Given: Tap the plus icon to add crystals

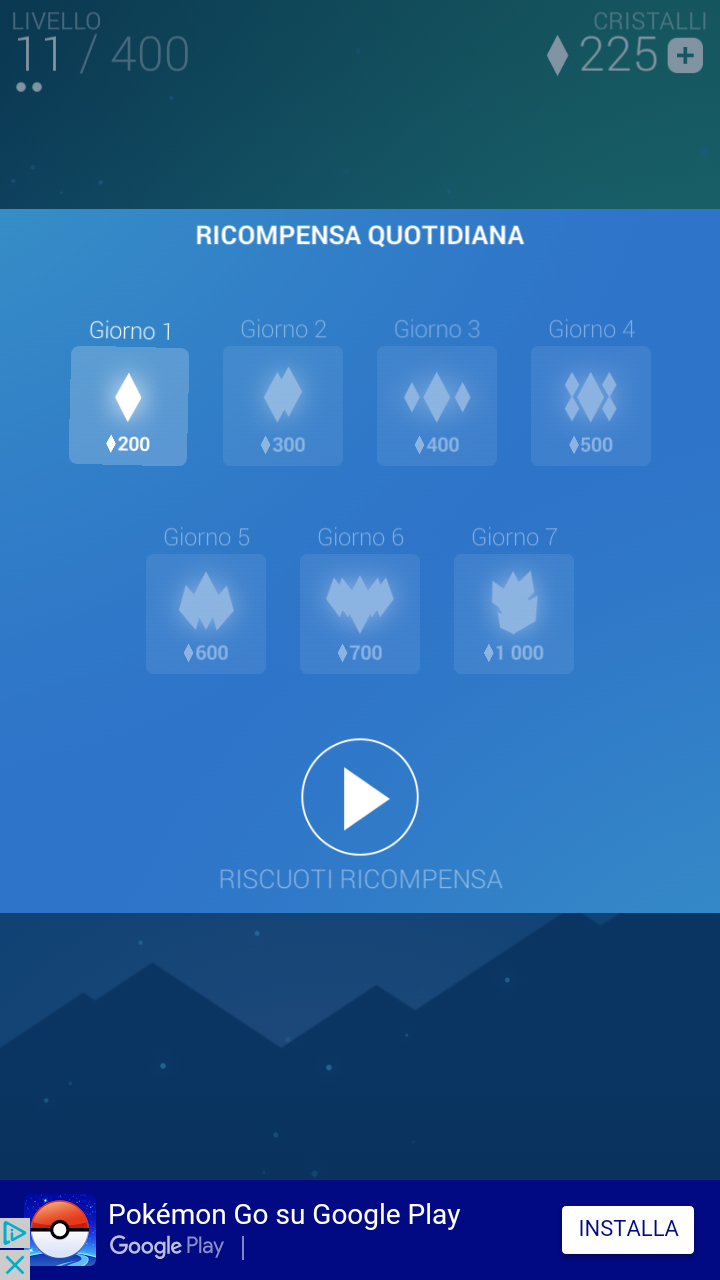Looking at the screenshot, I should (x=685, y=55).
